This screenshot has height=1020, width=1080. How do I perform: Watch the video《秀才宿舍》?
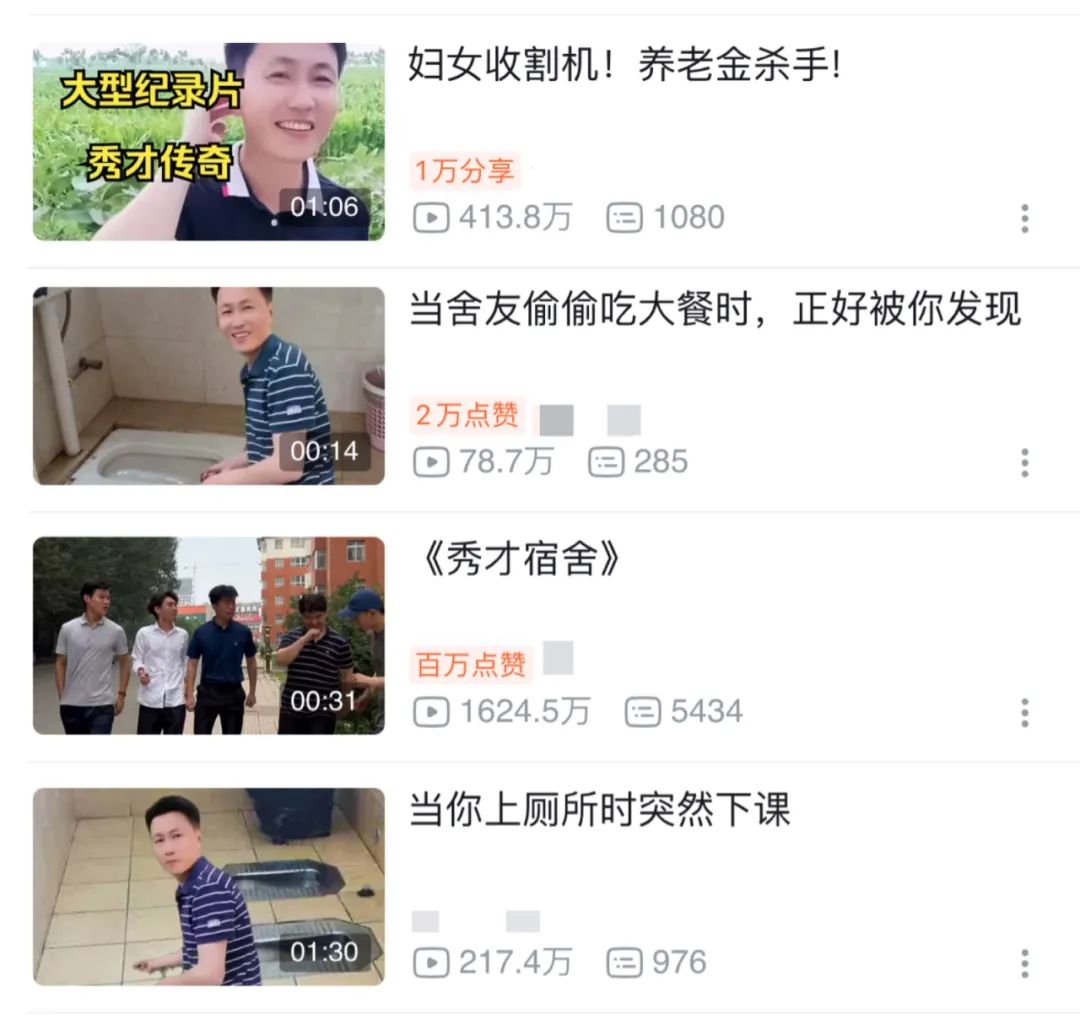pos(208,635)
